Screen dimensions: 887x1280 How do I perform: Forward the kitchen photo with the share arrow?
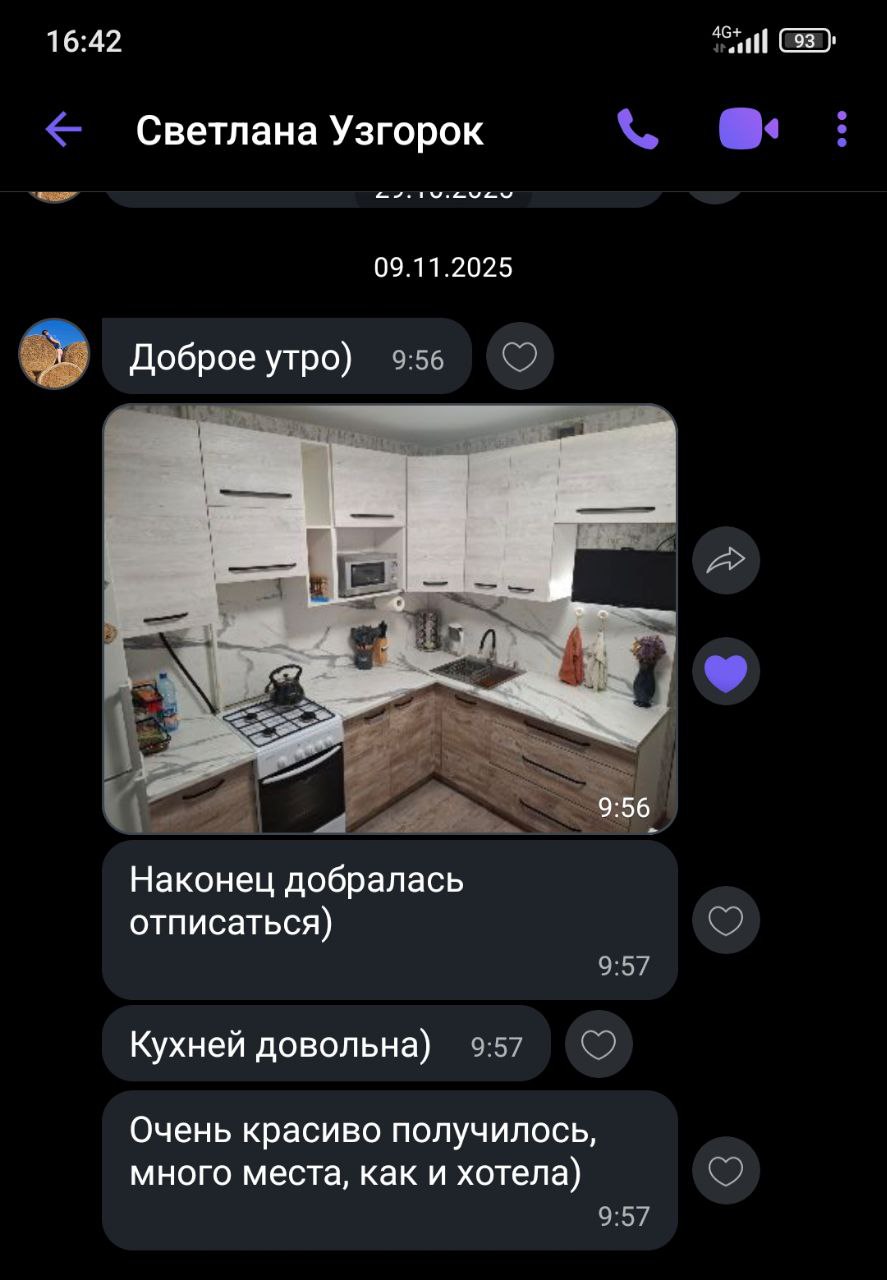[726, 561]
